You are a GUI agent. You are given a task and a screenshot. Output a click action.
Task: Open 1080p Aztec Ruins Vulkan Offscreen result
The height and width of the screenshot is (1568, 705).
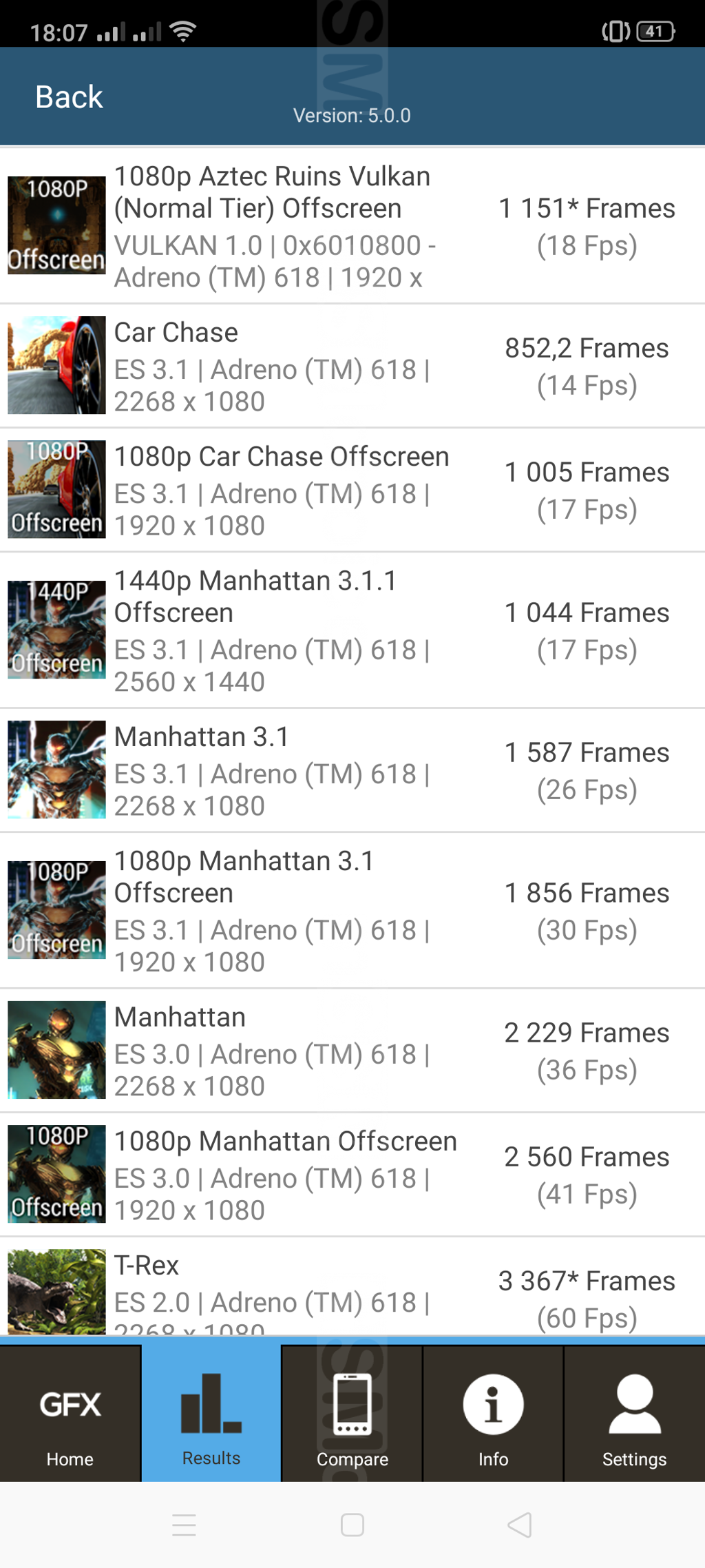(351, 226)
